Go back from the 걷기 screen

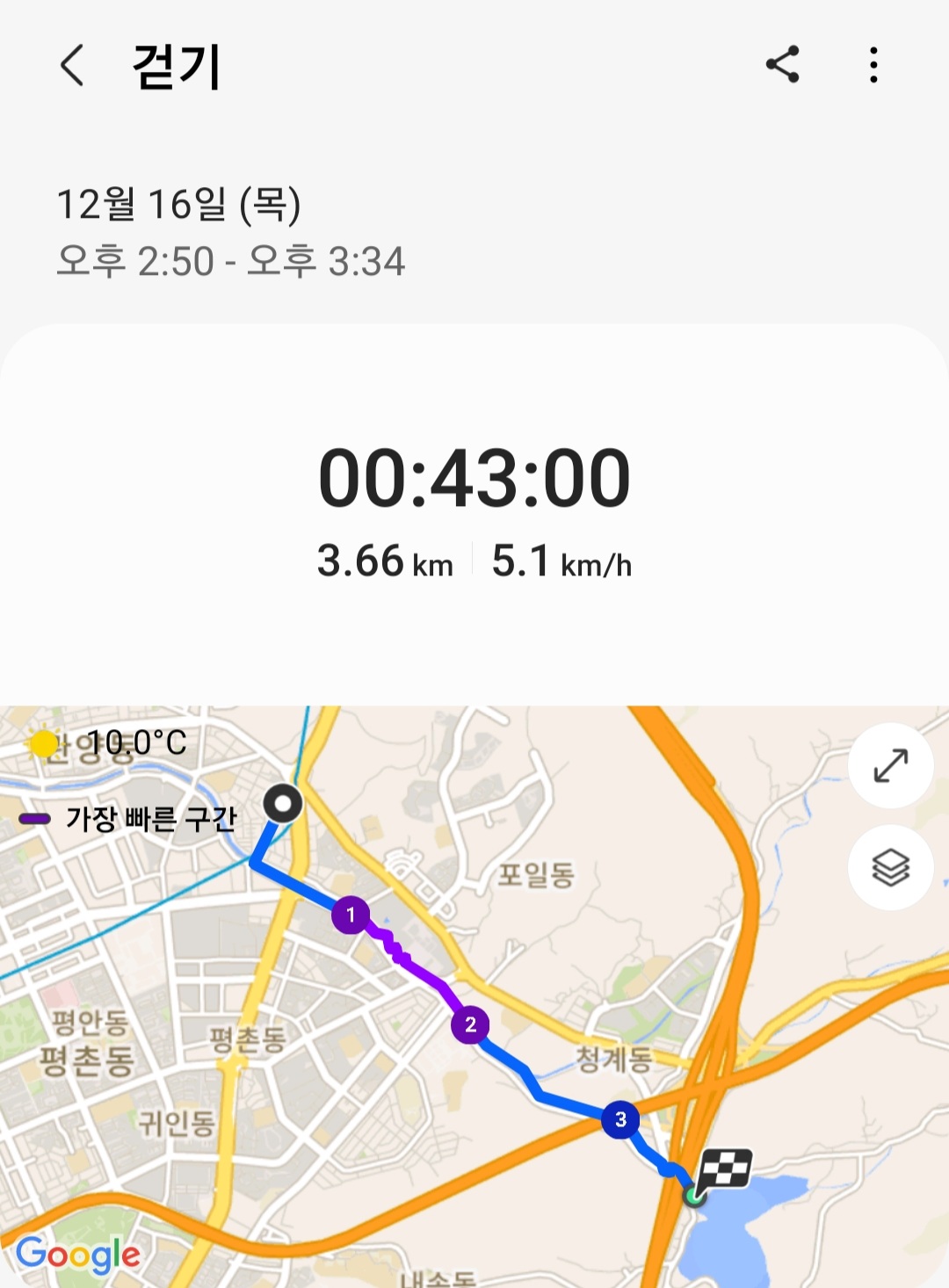coord(72,65)
